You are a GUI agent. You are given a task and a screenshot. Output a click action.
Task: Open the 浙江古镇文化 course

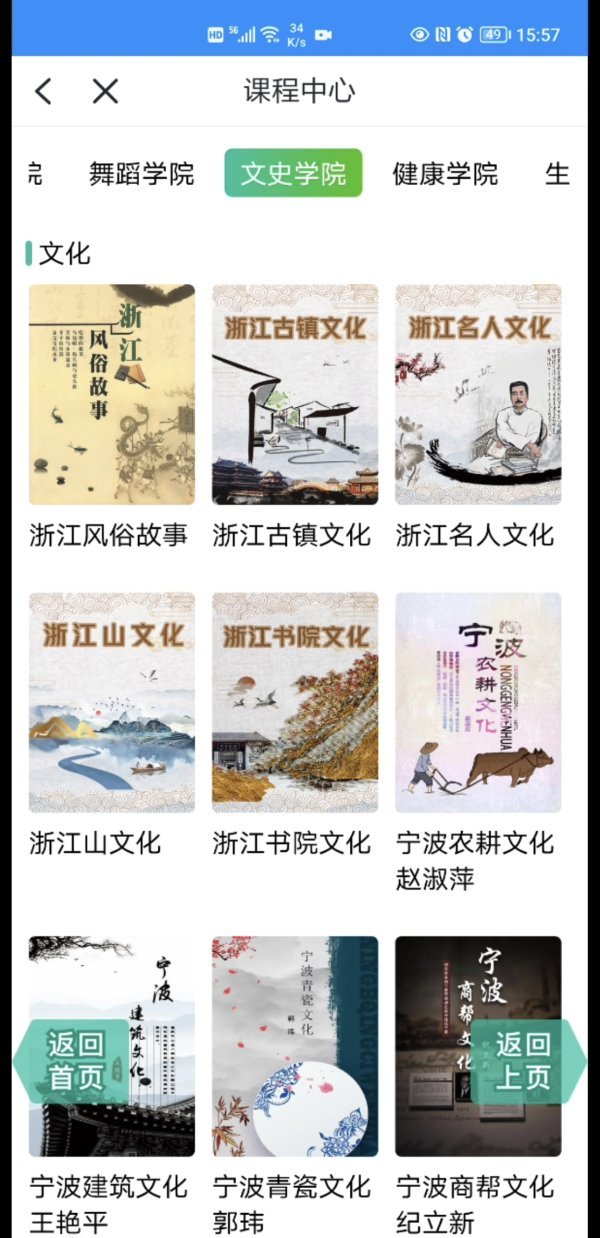(x=295, y=395)
